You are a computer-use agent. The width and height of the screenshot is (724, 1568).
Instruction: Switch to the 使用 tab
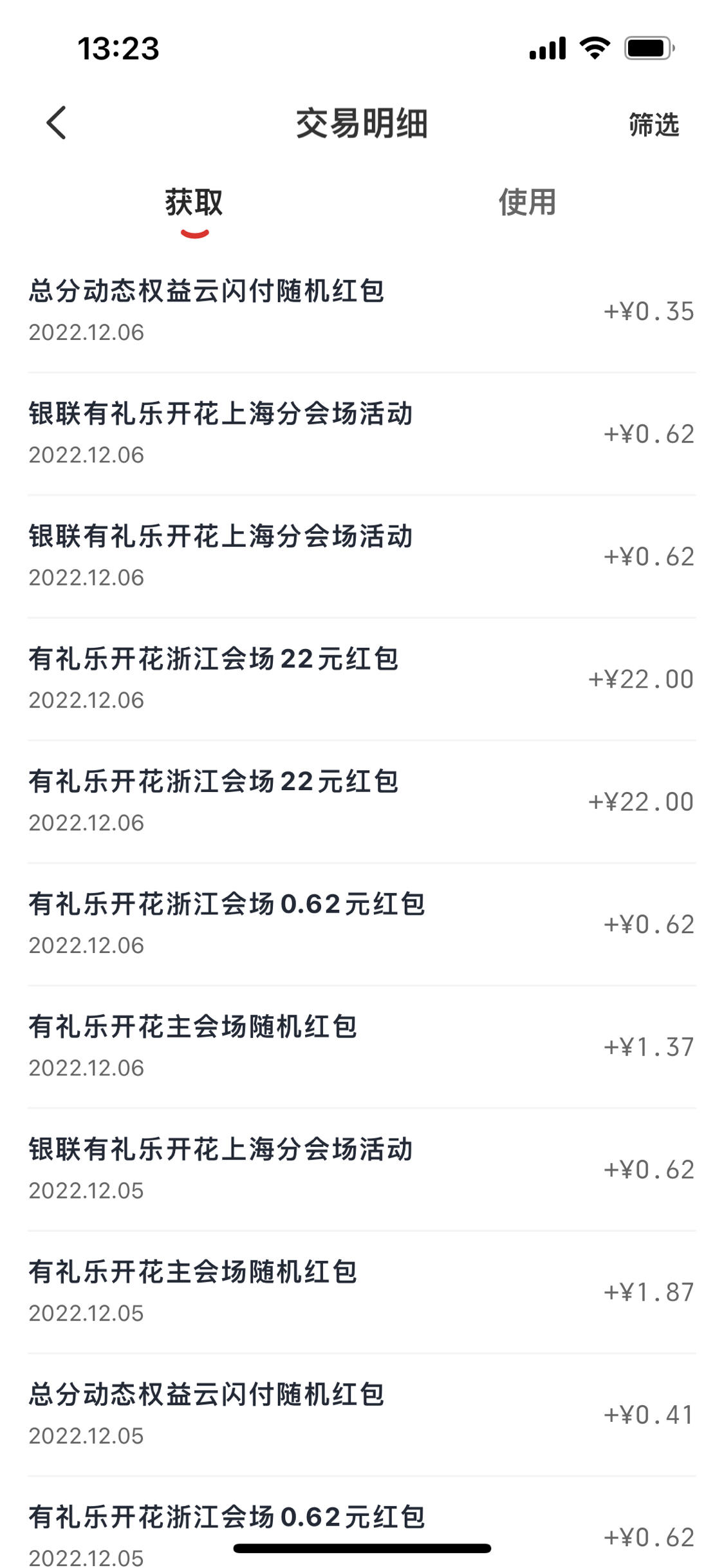click(x=527, y=202)
